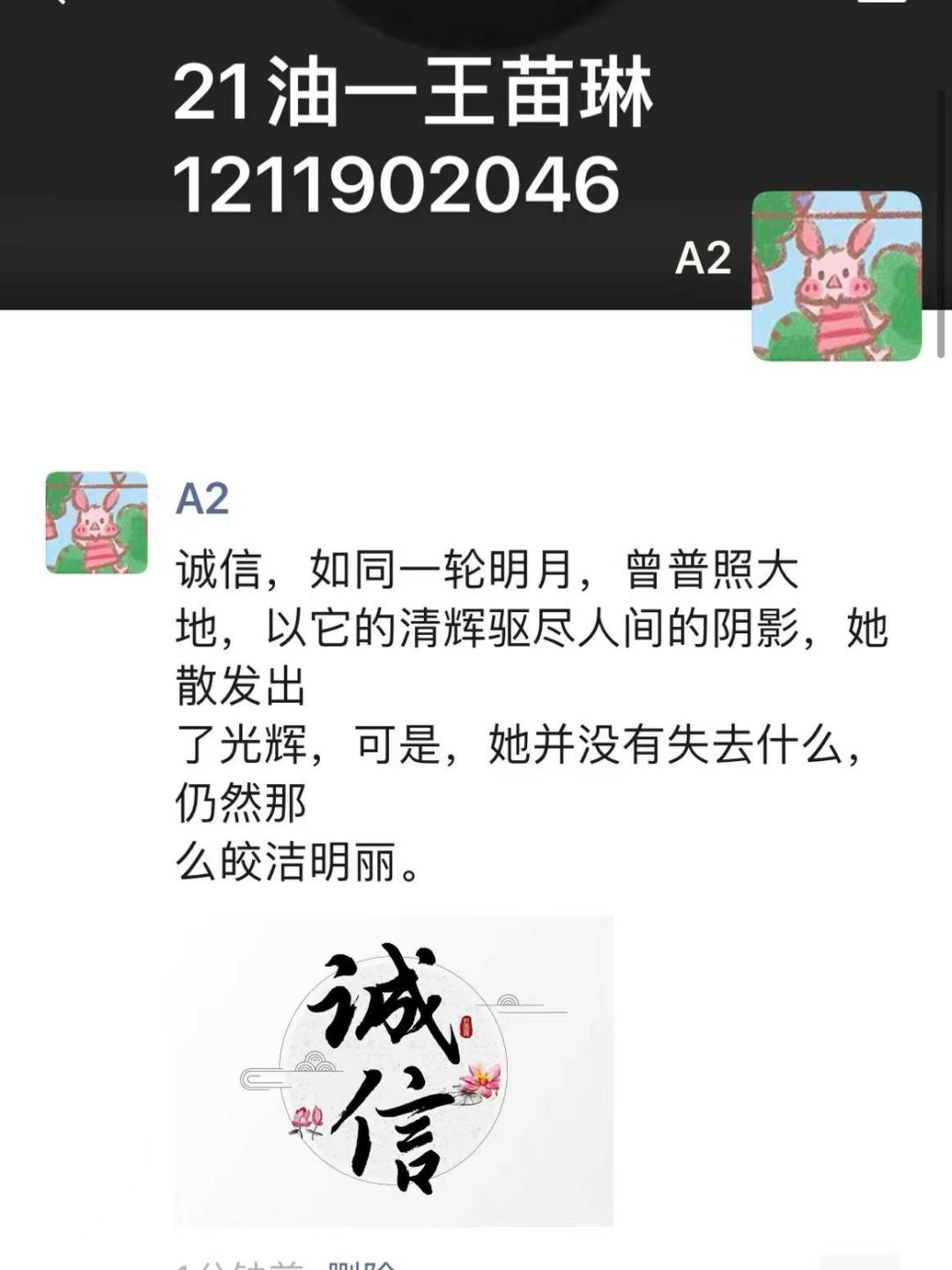The width and height of the screenshot is (952, 1270).
Task: Open the A2 profile avatar in header
Action: pos(836,276)
